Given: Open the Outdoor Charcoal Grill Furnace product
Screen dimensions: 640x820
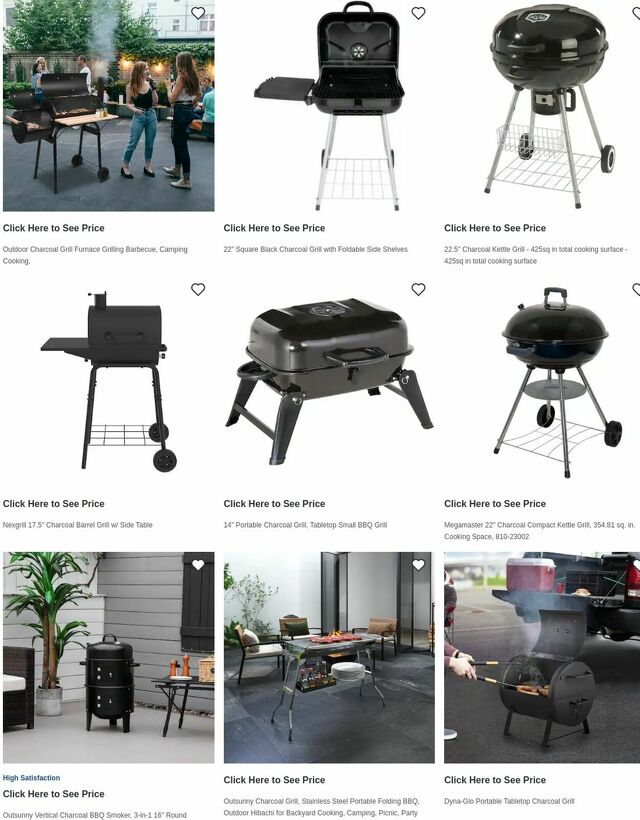Looking at the screenshot, I should point(108,106).
